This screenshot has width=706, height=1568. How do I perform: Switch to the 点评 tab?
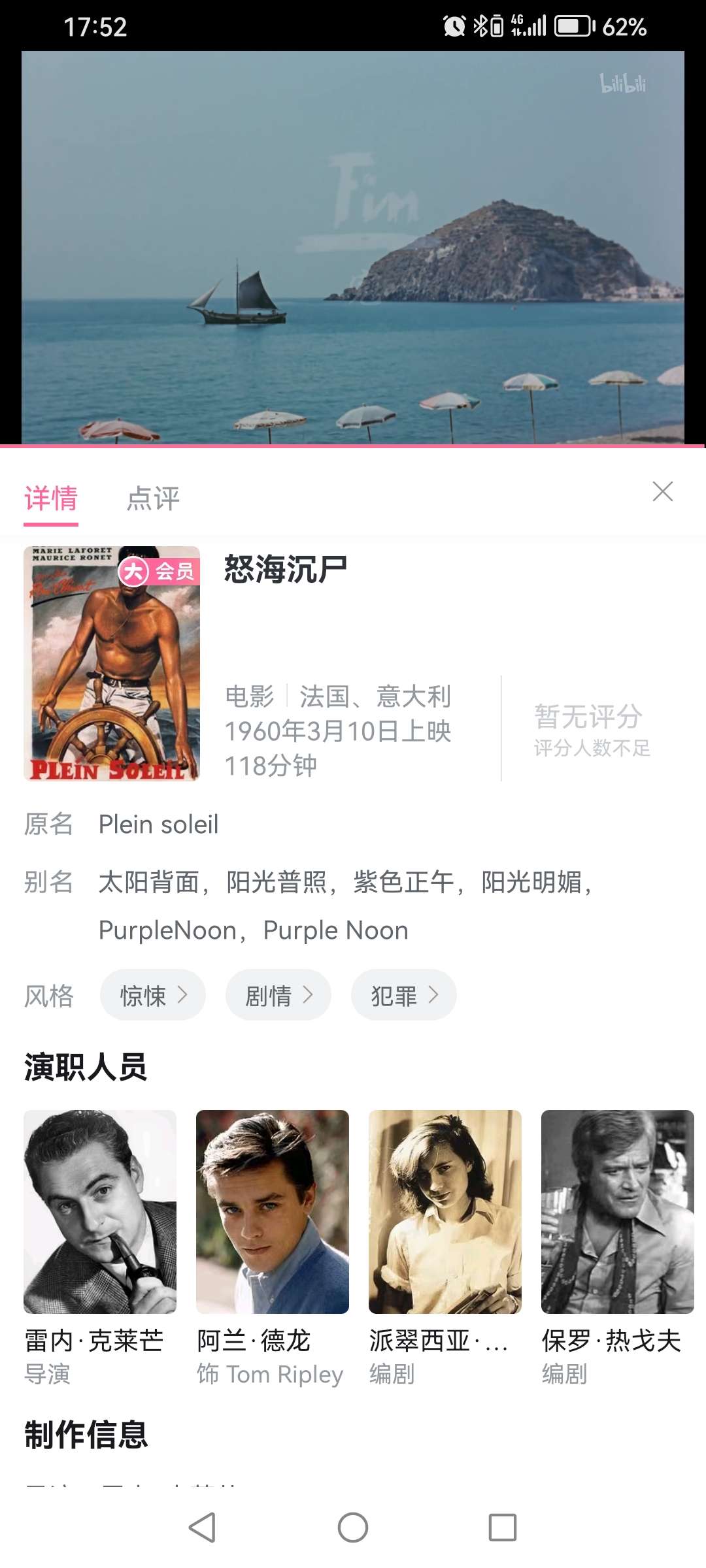pos(153,499)
